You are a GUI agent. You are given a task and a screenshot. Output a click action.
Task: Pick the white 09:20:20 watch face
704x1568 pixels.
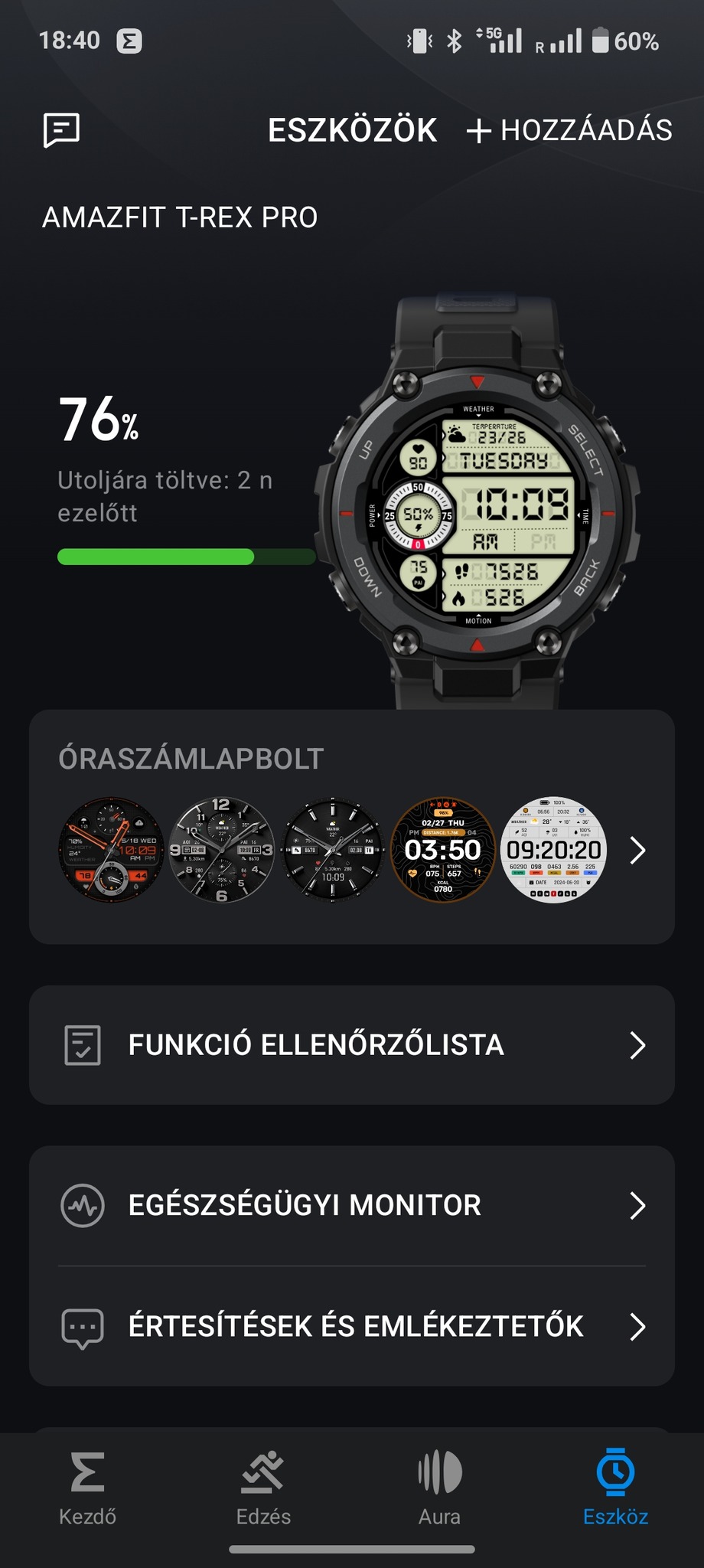[554, 850]
